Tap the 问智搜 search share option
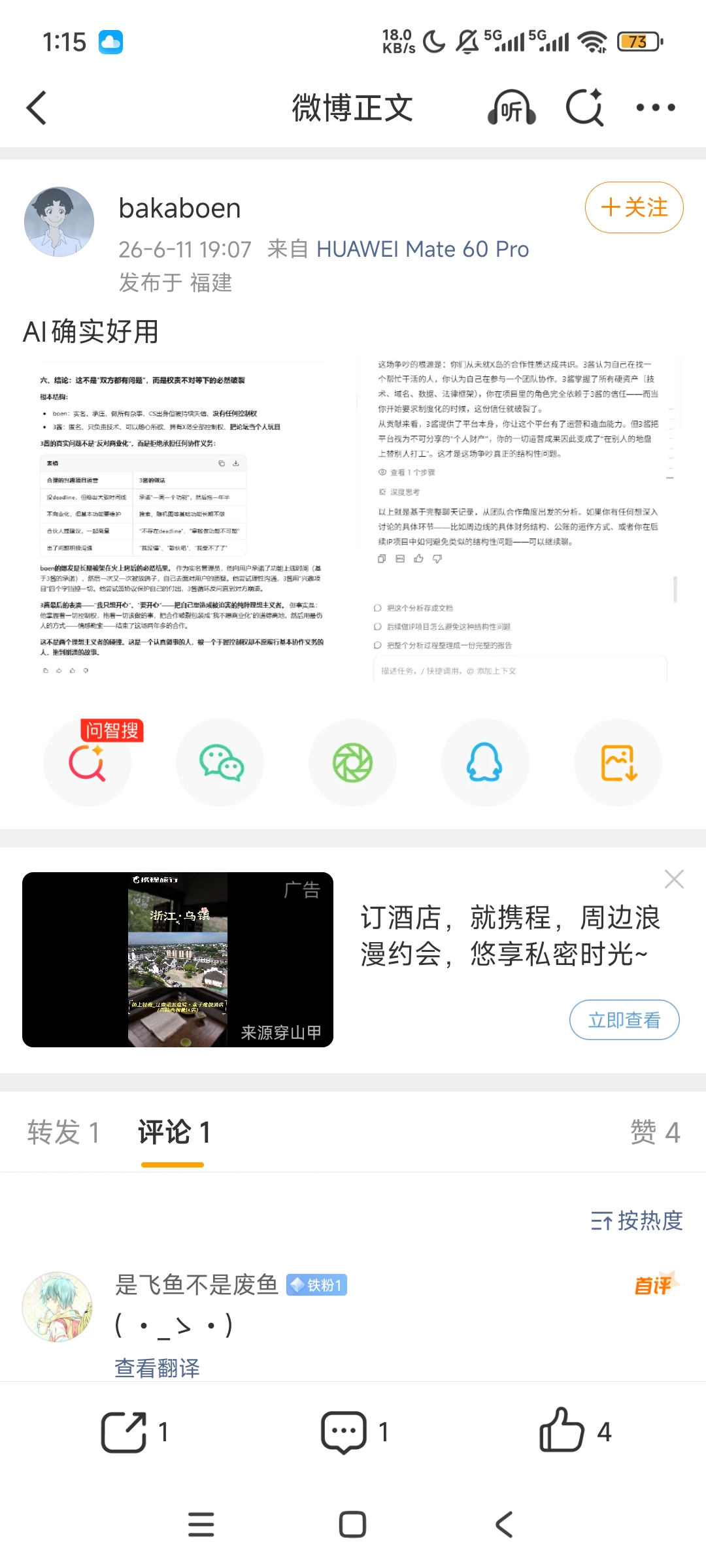 click(88, 762)
